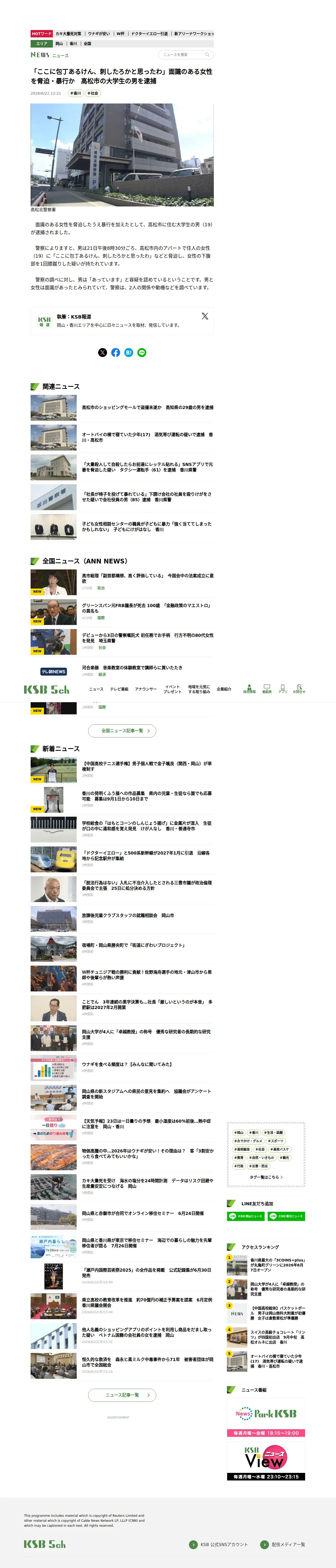View the 全国ニュース記事一覧 button
336x1568 pixels.
click(x=122, y=730)
